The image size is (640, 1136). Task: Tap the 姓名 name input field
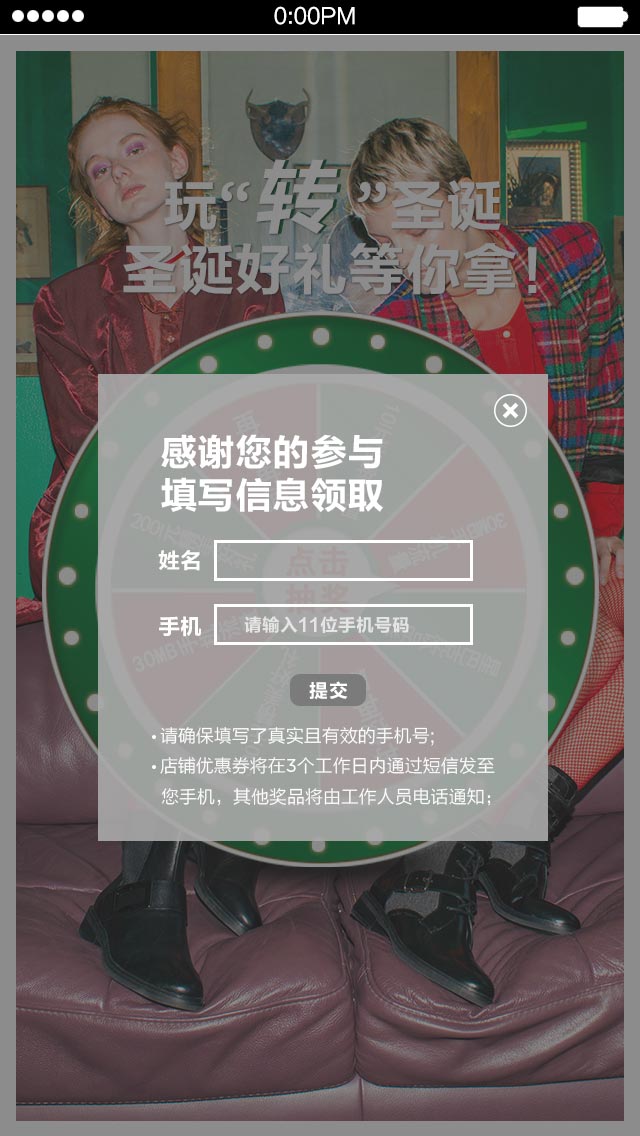point(343,561)
